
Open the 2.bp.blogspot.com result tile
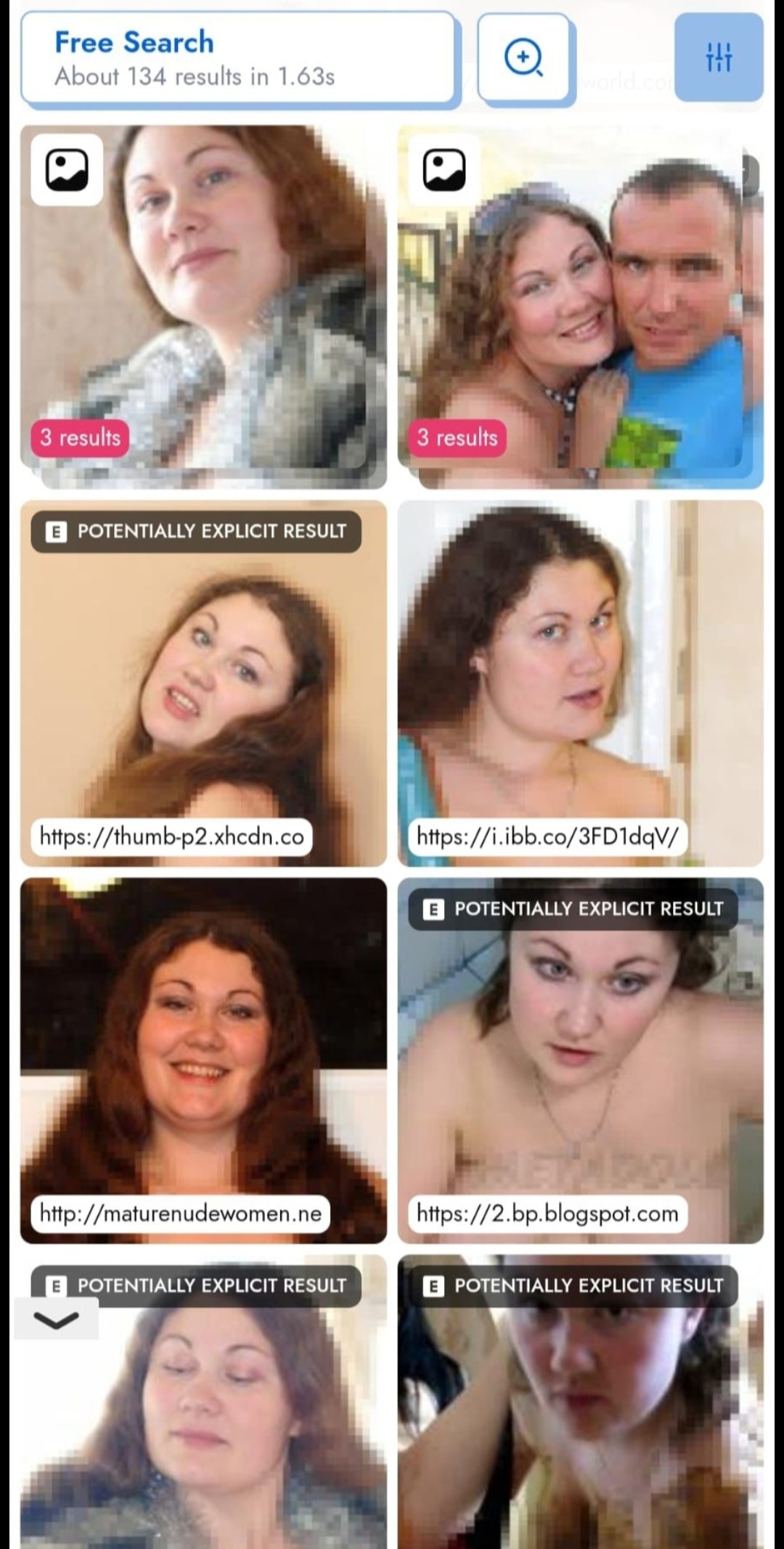pos(579,1060)
